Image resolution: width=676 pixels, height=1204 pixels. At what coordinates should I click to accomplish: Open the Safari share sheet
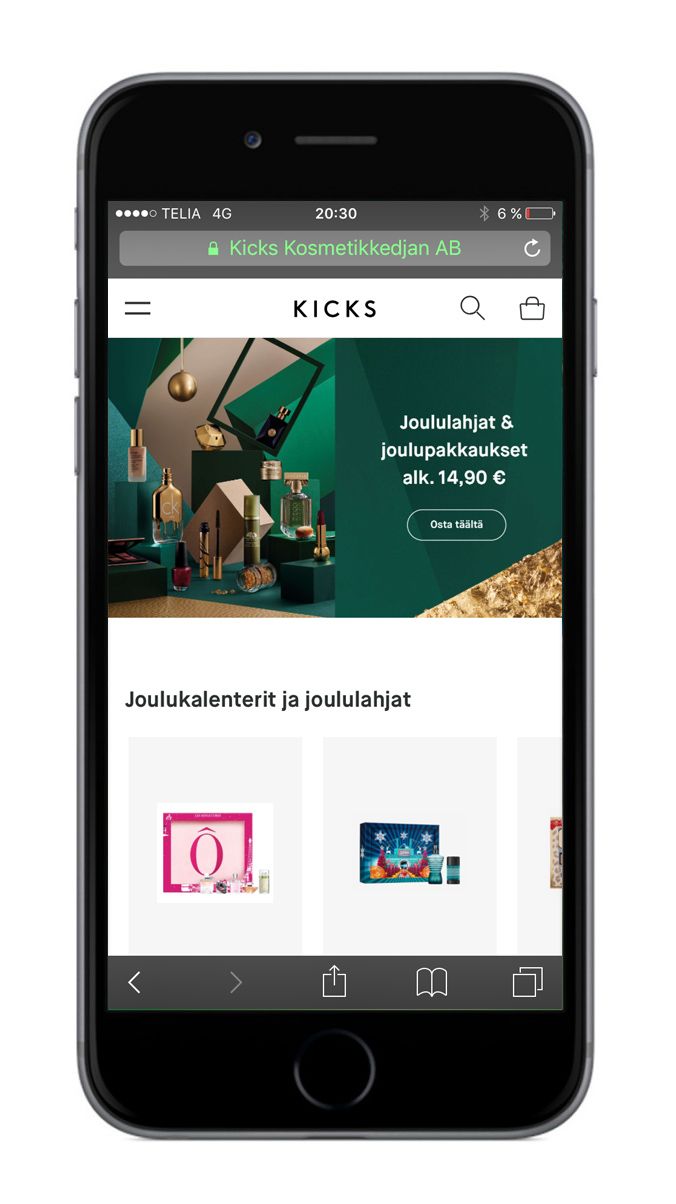click(334, 981)
